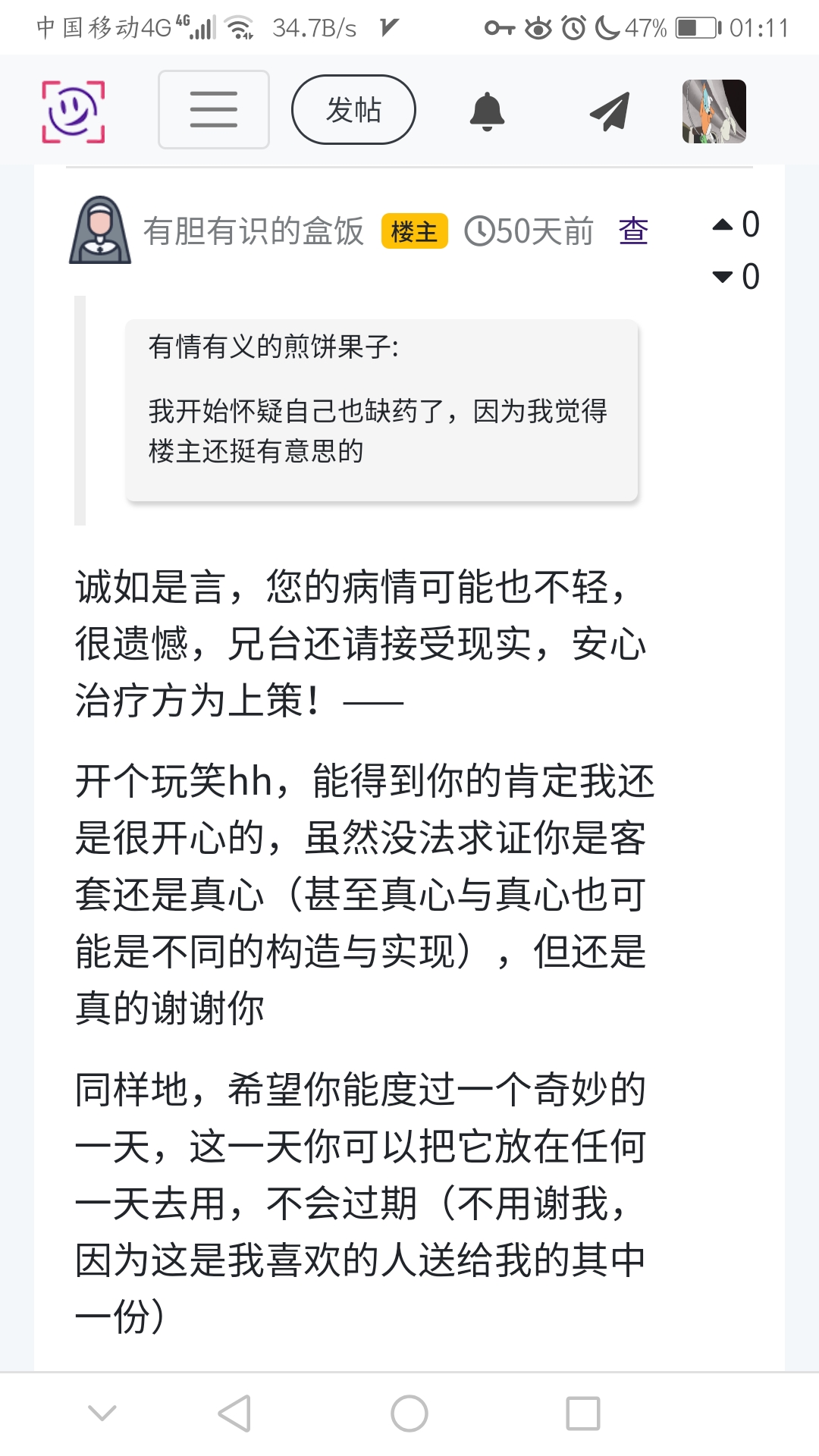Open the quoted reply from 有情有义的煎饼果子
Viewport: 819px width, 1456px height.
pos(381,410)
